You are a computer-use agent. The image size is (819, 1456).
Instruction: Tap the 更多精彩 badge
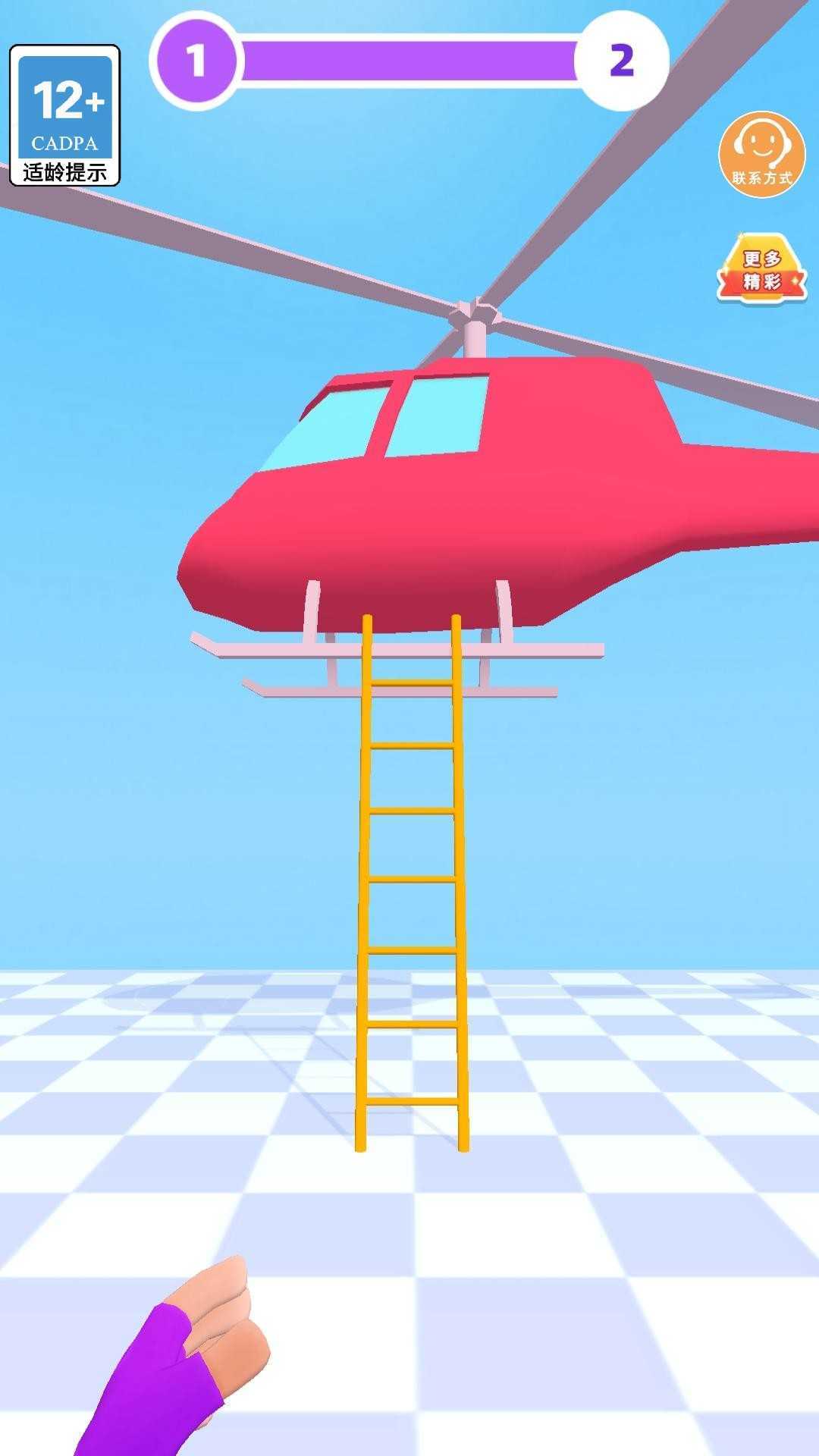(761, 270)
